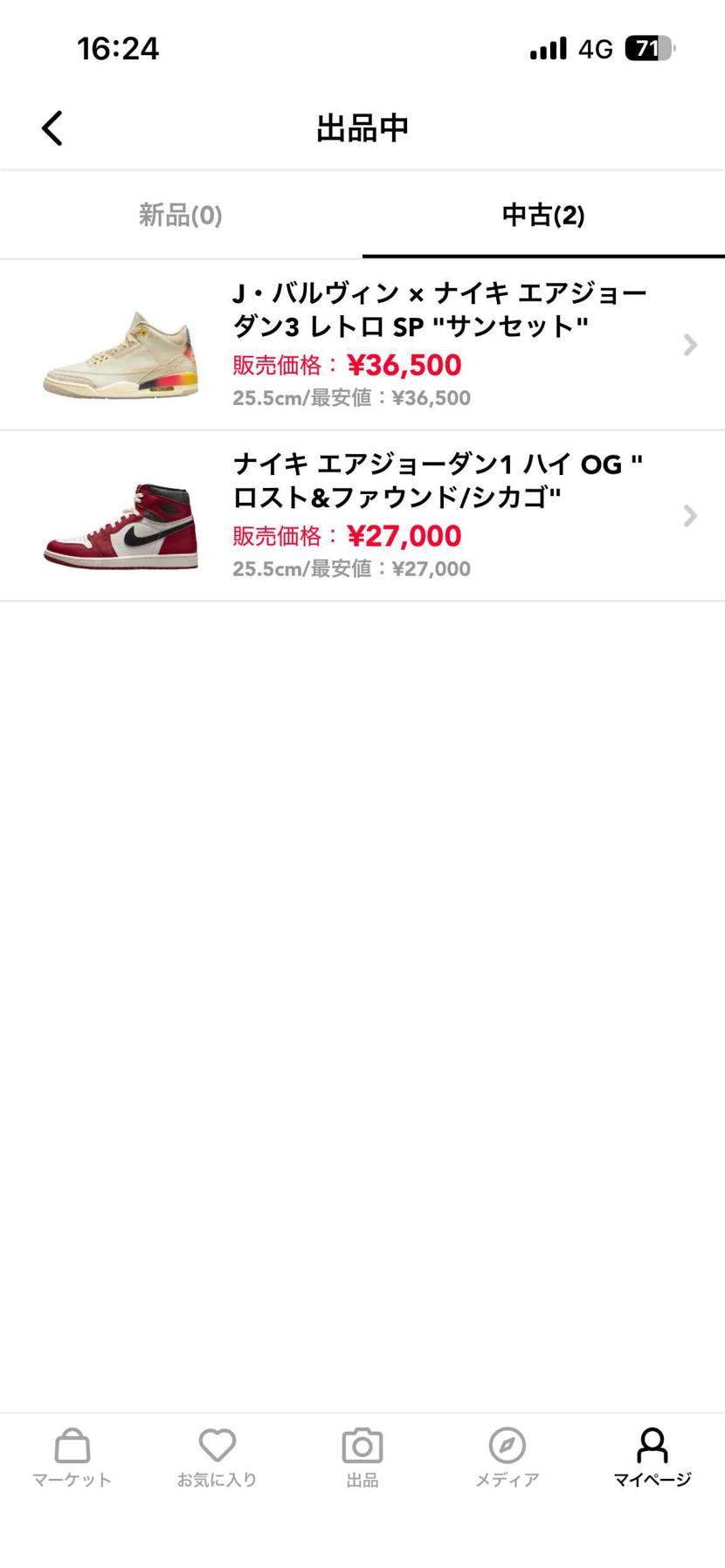
Task: Tap the ¥27,000 price label
Action: (x=403, y=535)
